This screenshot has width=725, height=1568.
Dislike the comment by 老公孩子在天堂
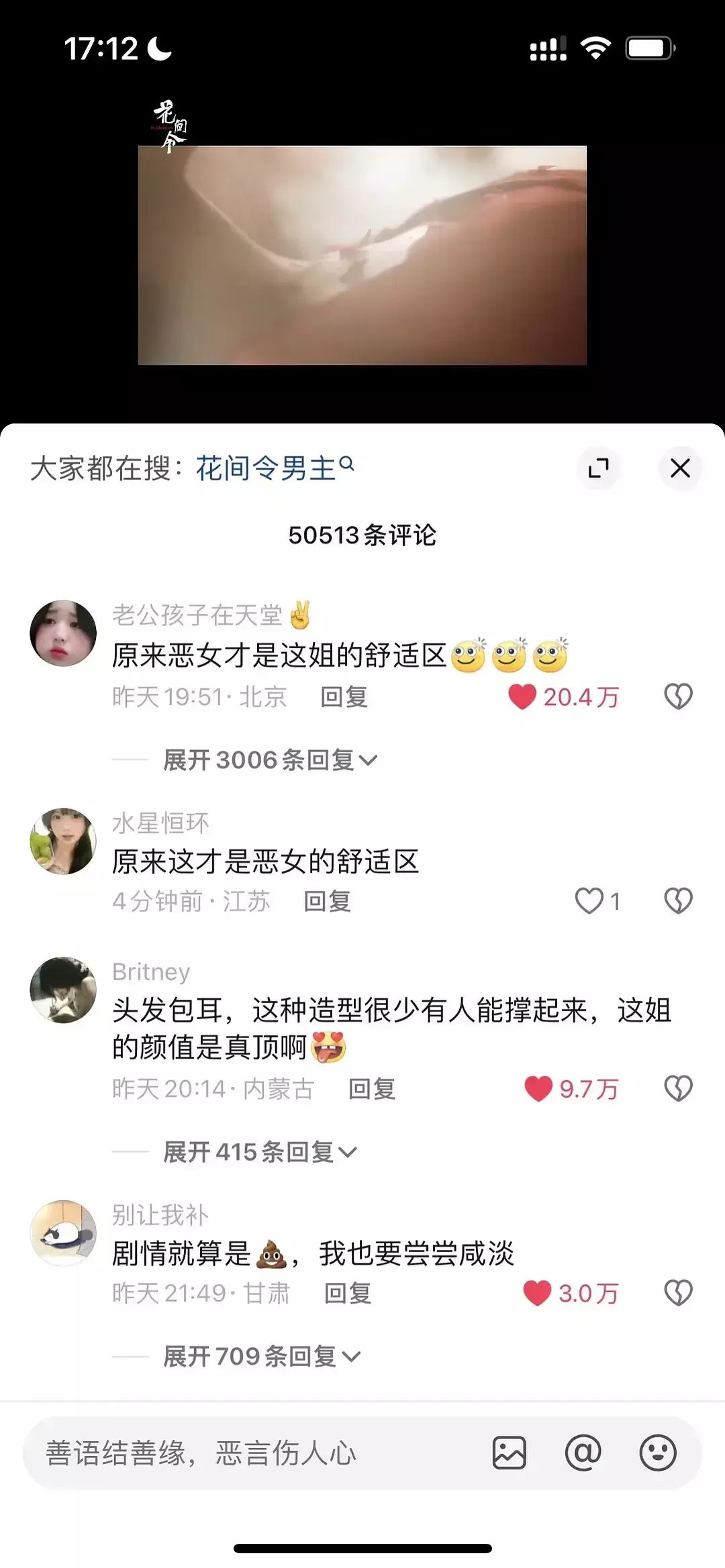678,696
